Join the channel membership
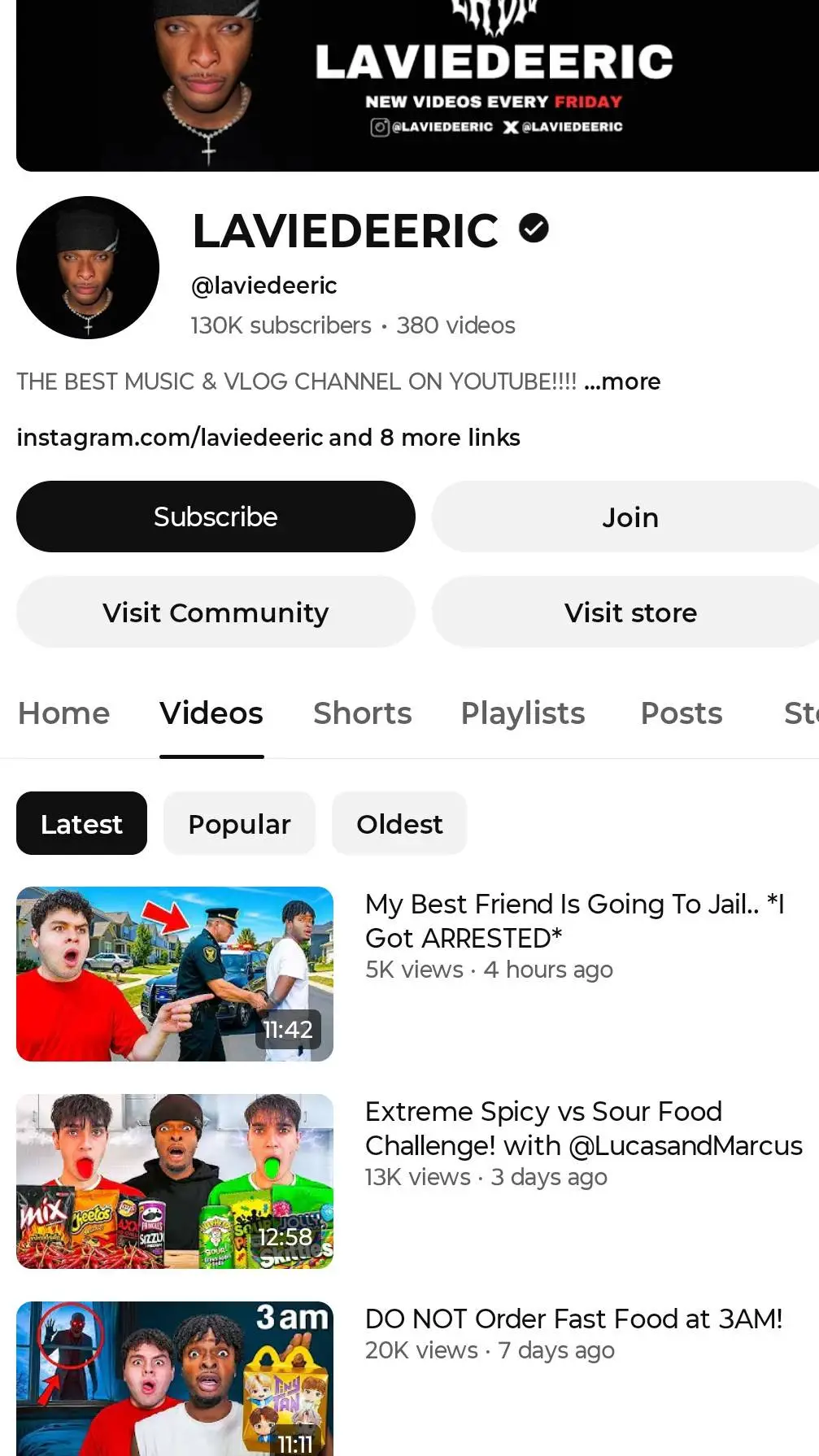The image size is (819, 1456). coord(629,517)
